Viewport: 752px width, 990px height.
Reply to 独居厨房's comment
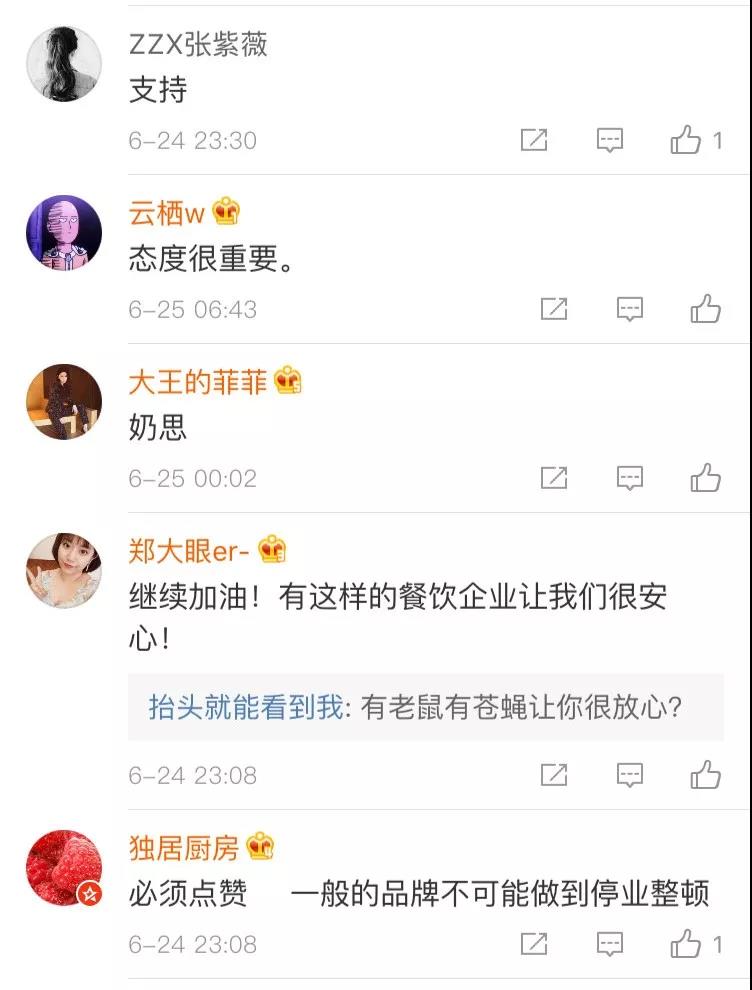(x=610, y=944)
